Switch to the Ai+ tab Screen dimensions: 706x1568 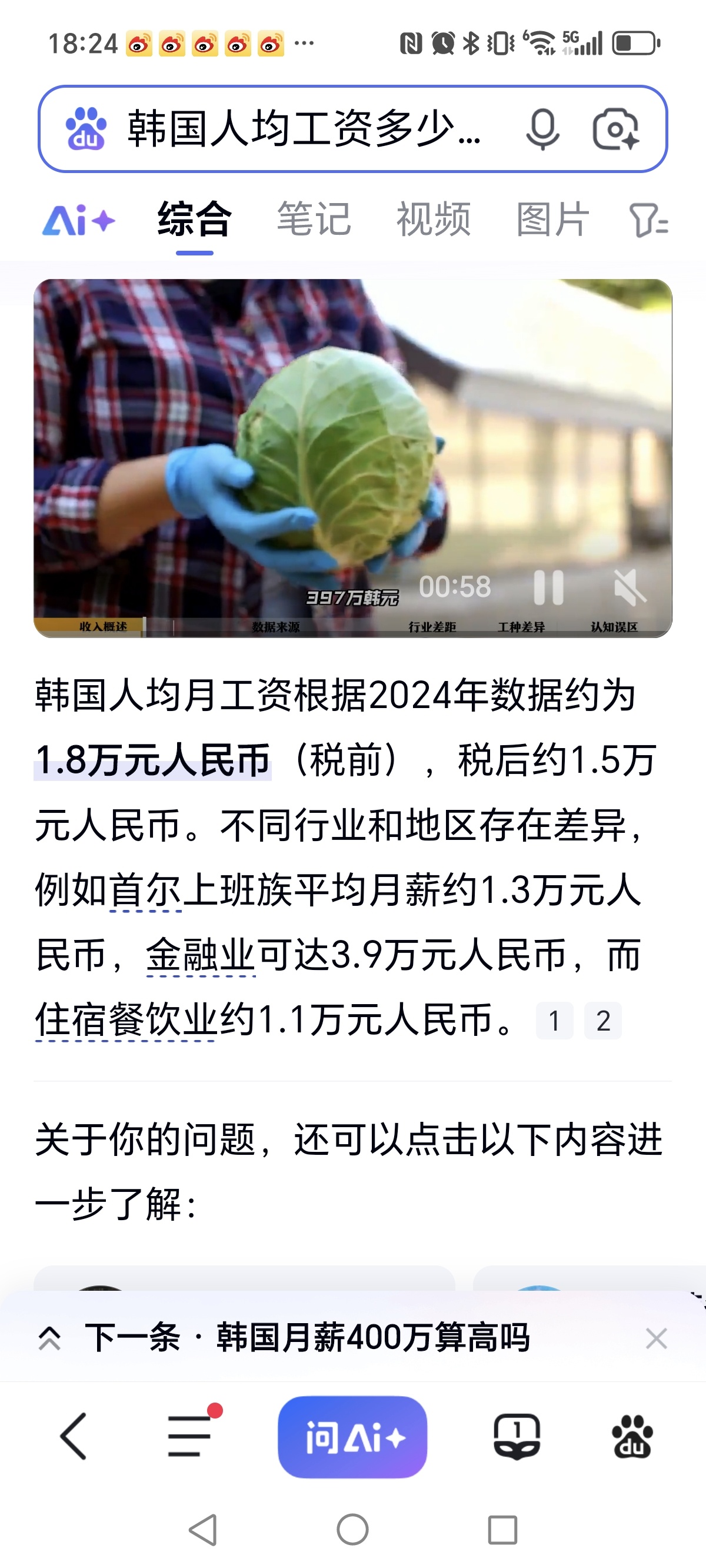pyautogui.click(x=78, y=220)
